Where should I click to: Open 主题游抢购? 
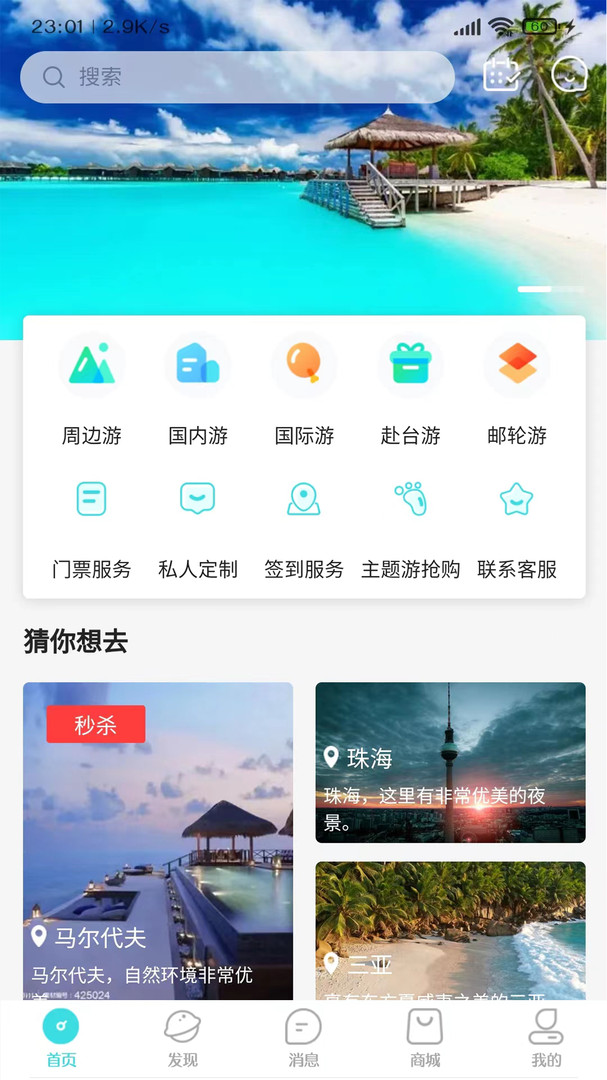point(410,530)
